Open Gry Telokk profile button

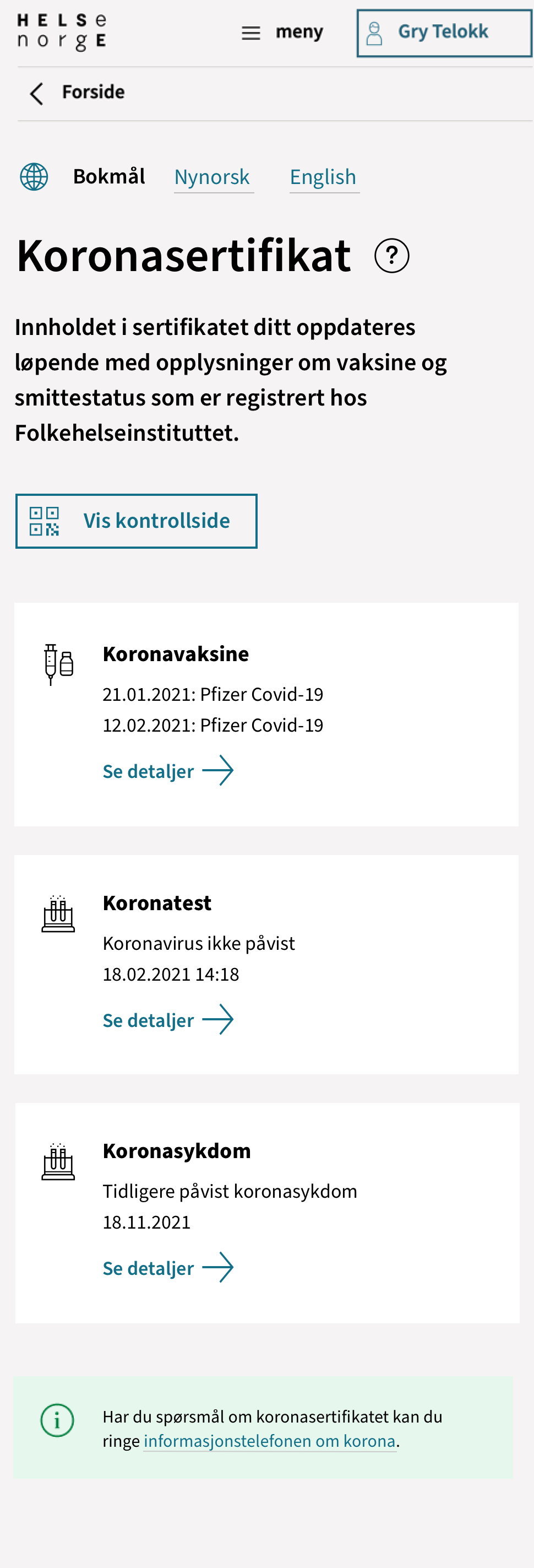tap(444, 33)
